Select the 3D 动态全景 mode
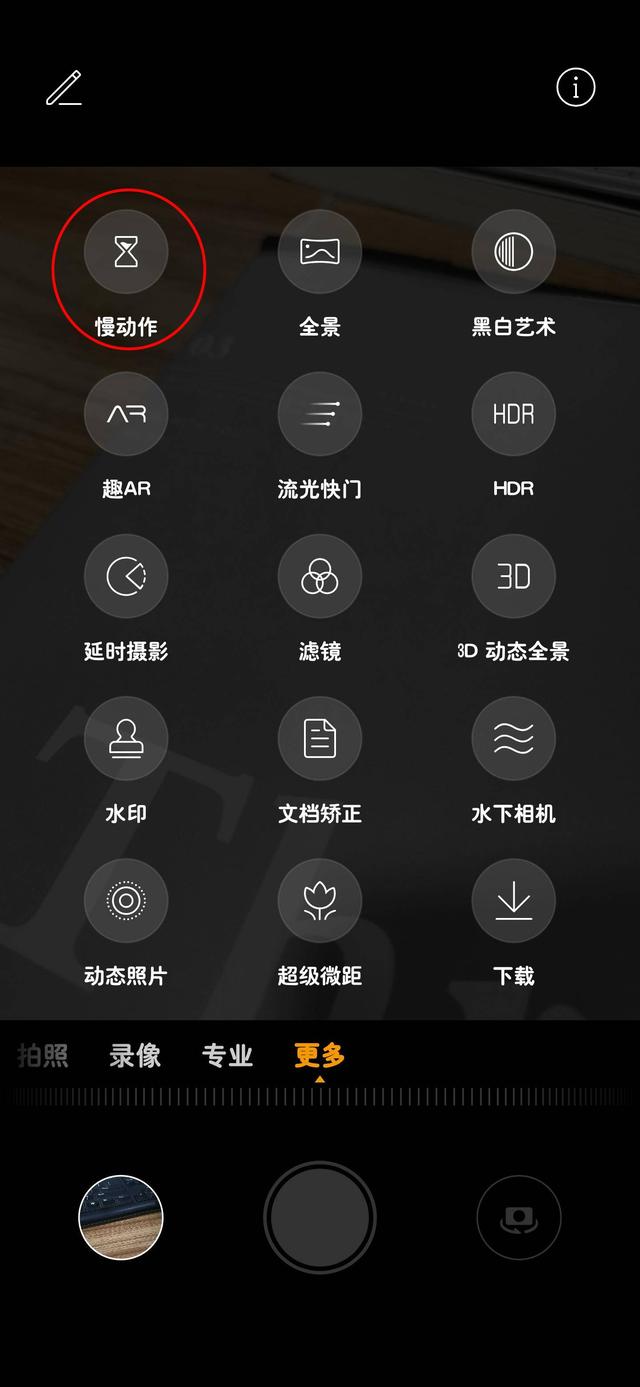The width and height of the screenshot is (640, 1387). tap(513, 576)
